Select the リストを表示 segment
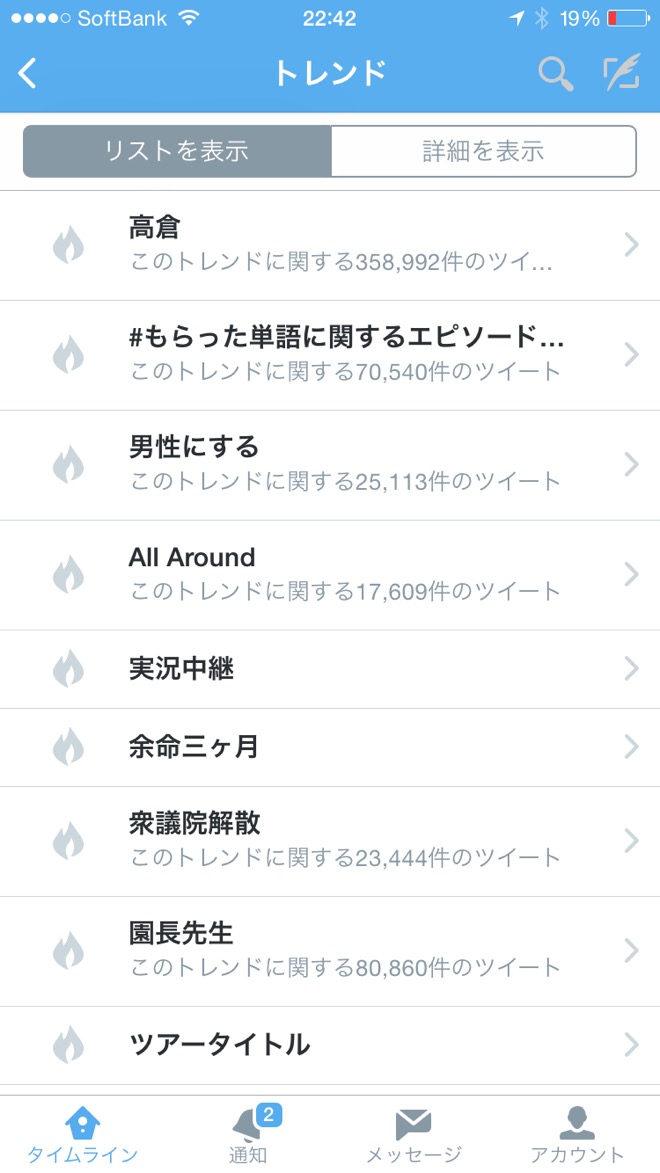Image resolution: width=660 pixels, height=1173 pixels. [177, 151]
